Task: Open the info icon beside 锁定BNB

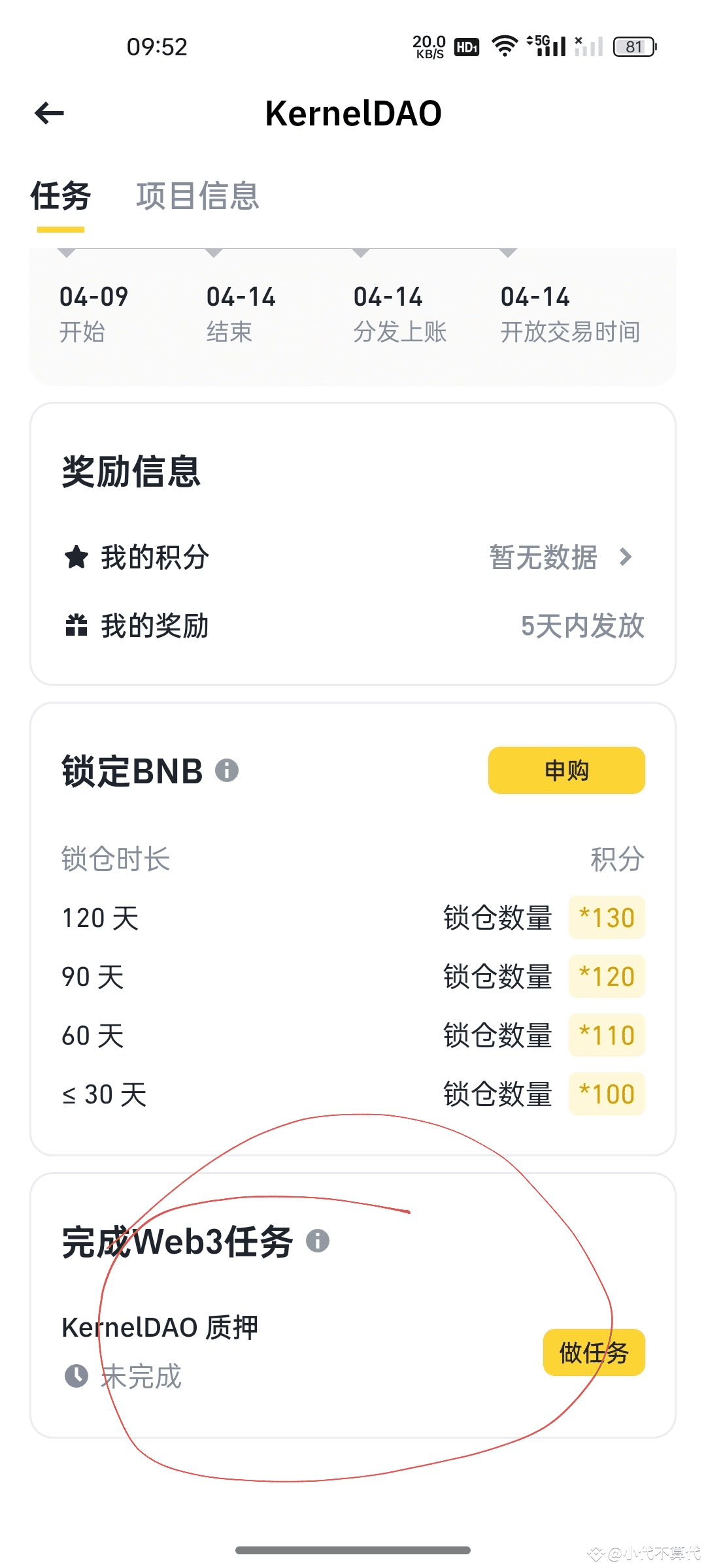Action: 227,770
